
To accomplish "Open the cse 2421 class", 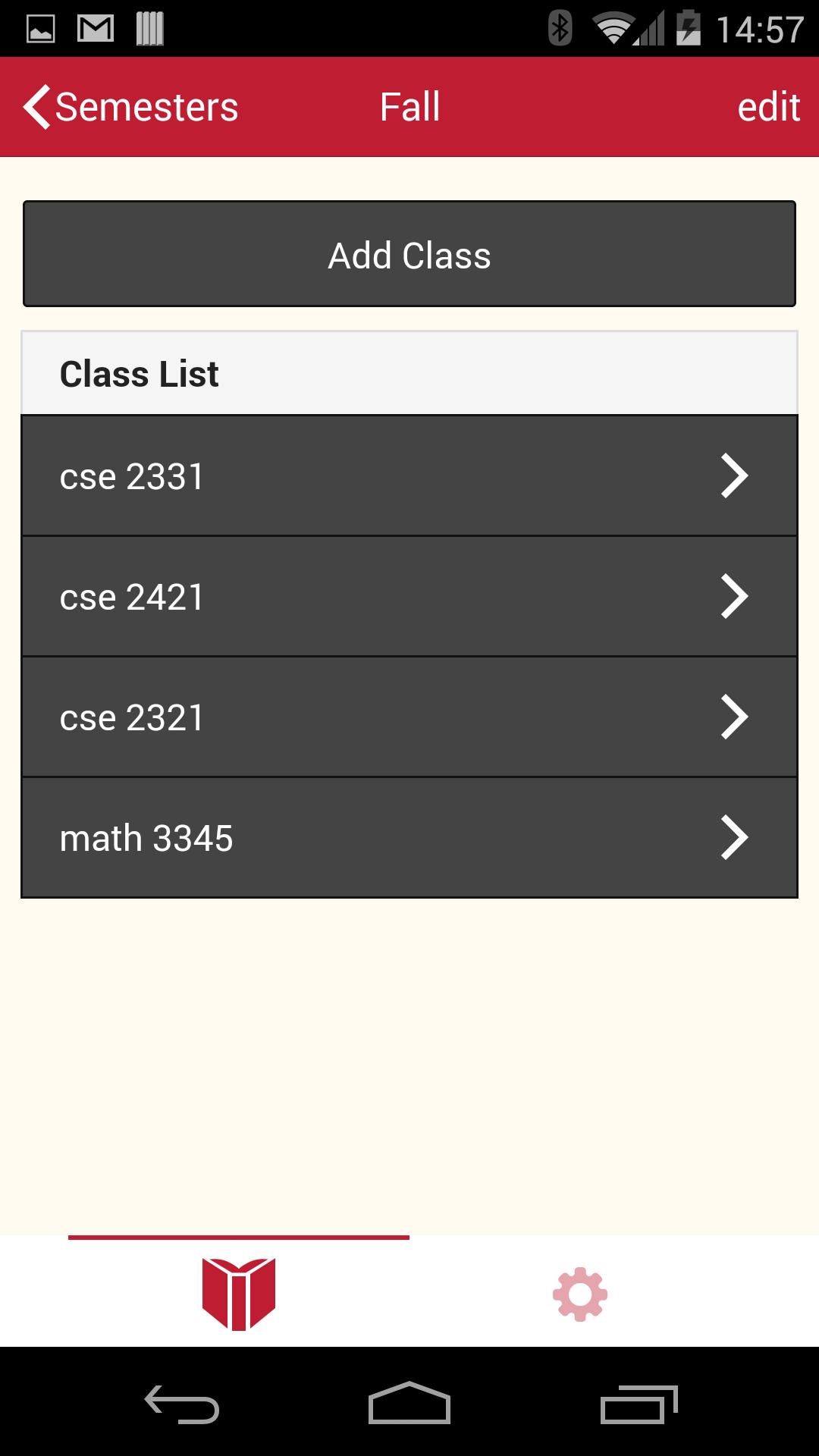I will [409, 597].
